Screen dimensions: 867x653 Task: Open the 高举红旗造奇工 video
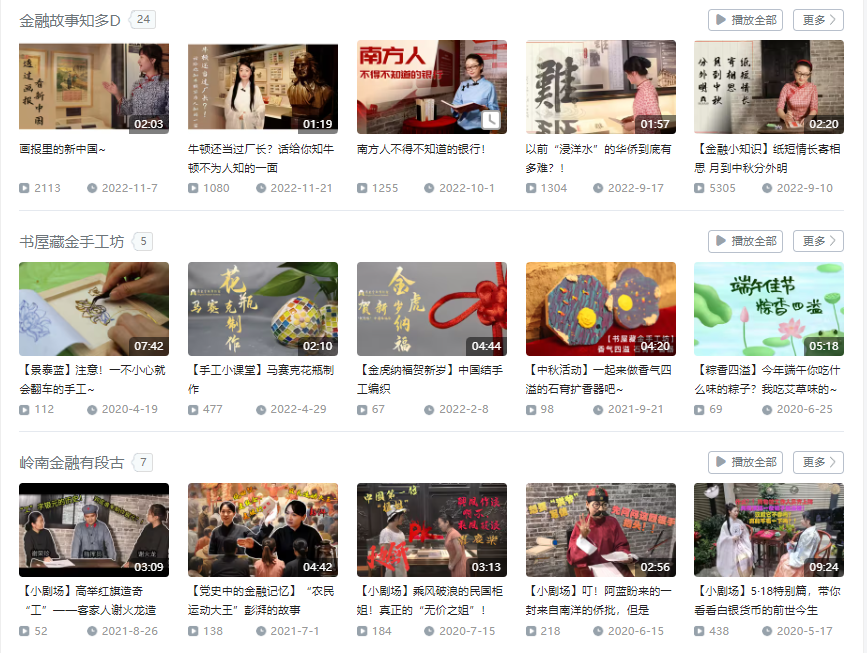click(94, 530)
